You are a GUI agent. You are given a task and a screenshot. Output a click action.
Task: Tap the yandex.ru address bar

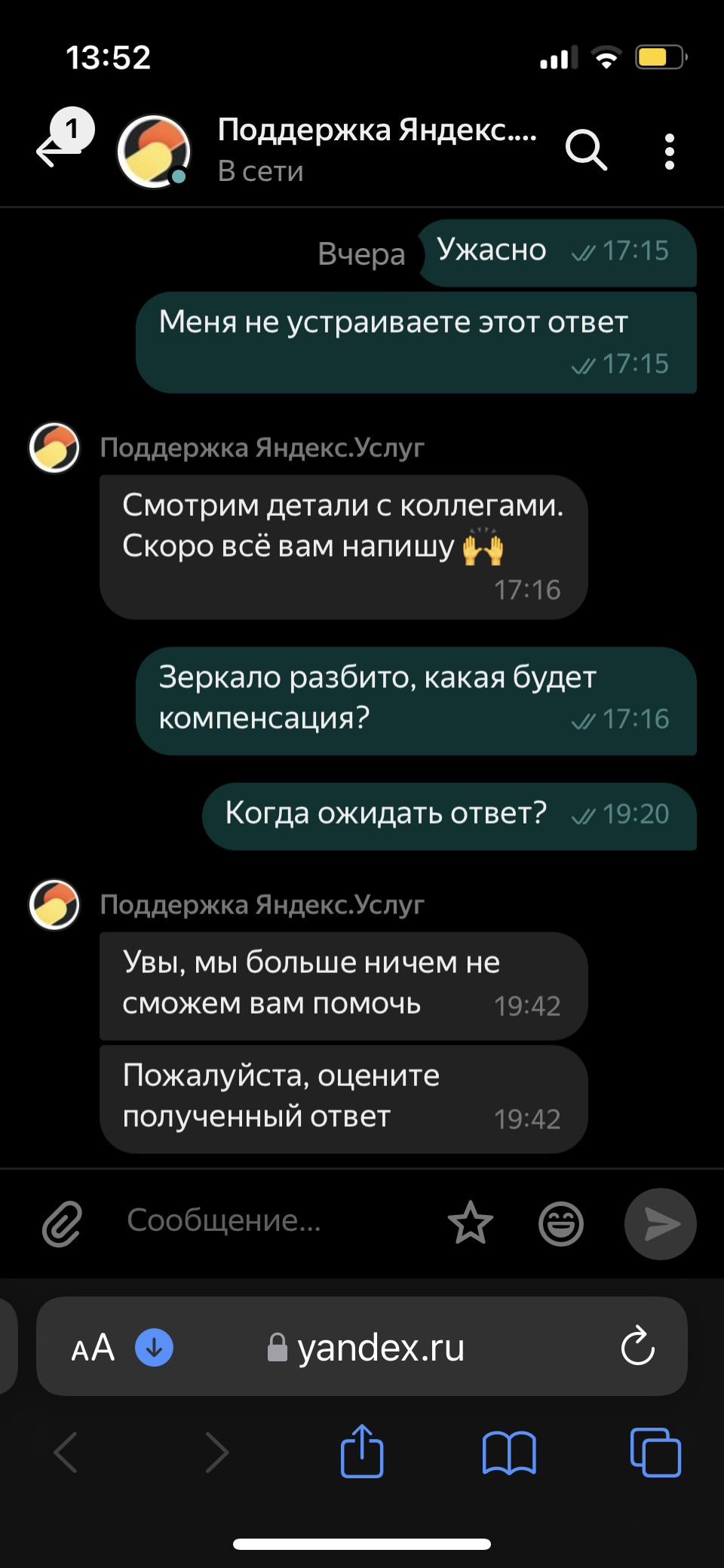pyautogui.click(x=366, y=1347)
